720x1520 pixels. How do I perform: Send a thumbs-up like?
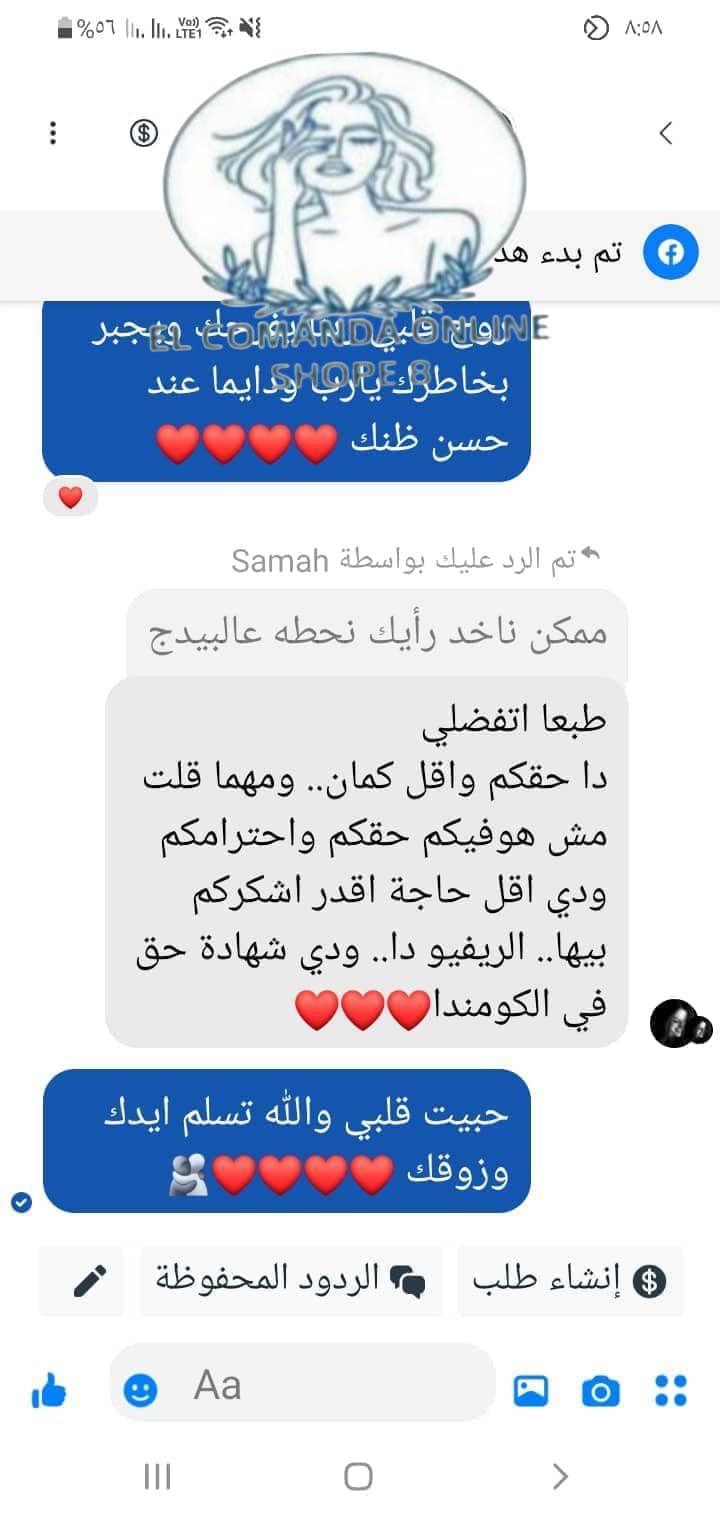[49, 1390]
